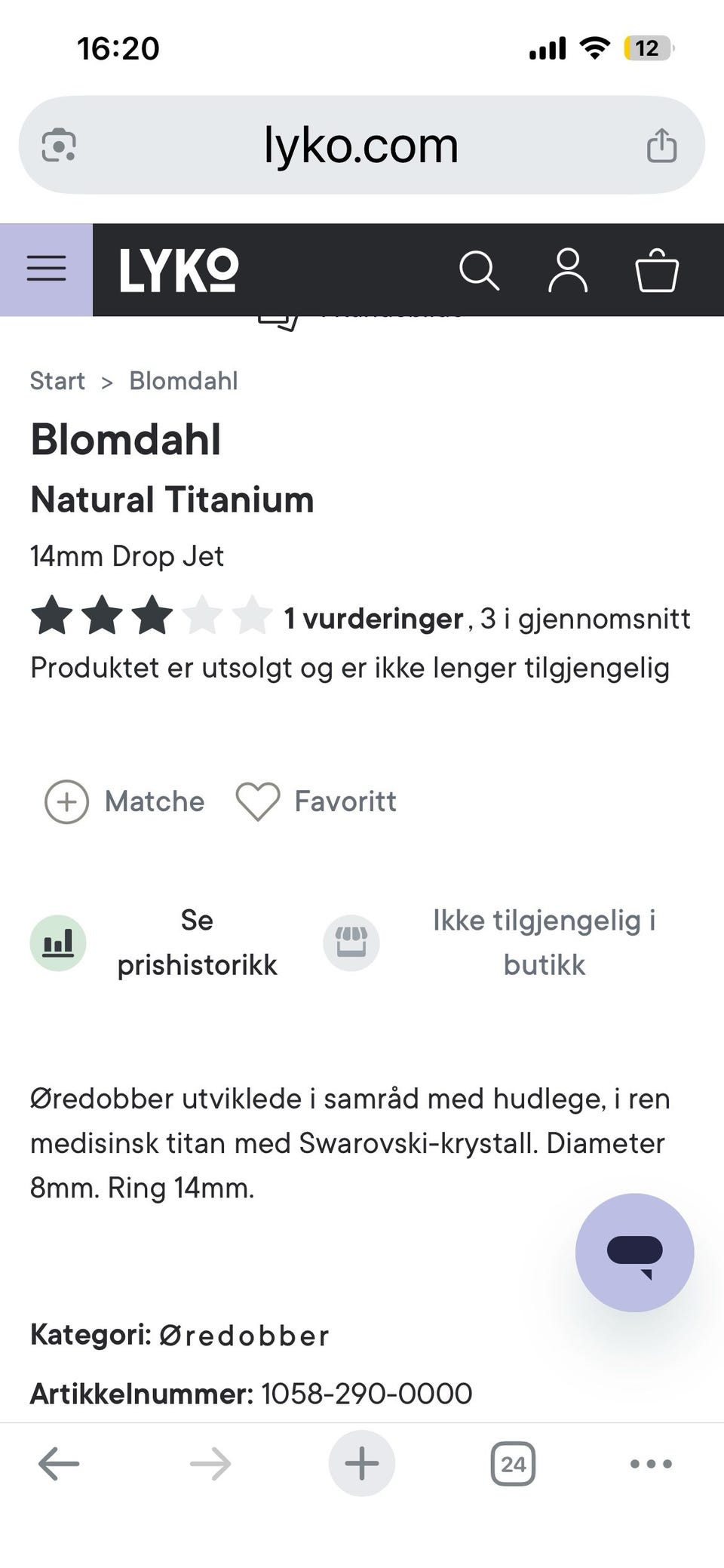Go back to the previous page
The width and height of the screenshot is (724, 1568).
pyautogui.click(x=59, y=1465)
